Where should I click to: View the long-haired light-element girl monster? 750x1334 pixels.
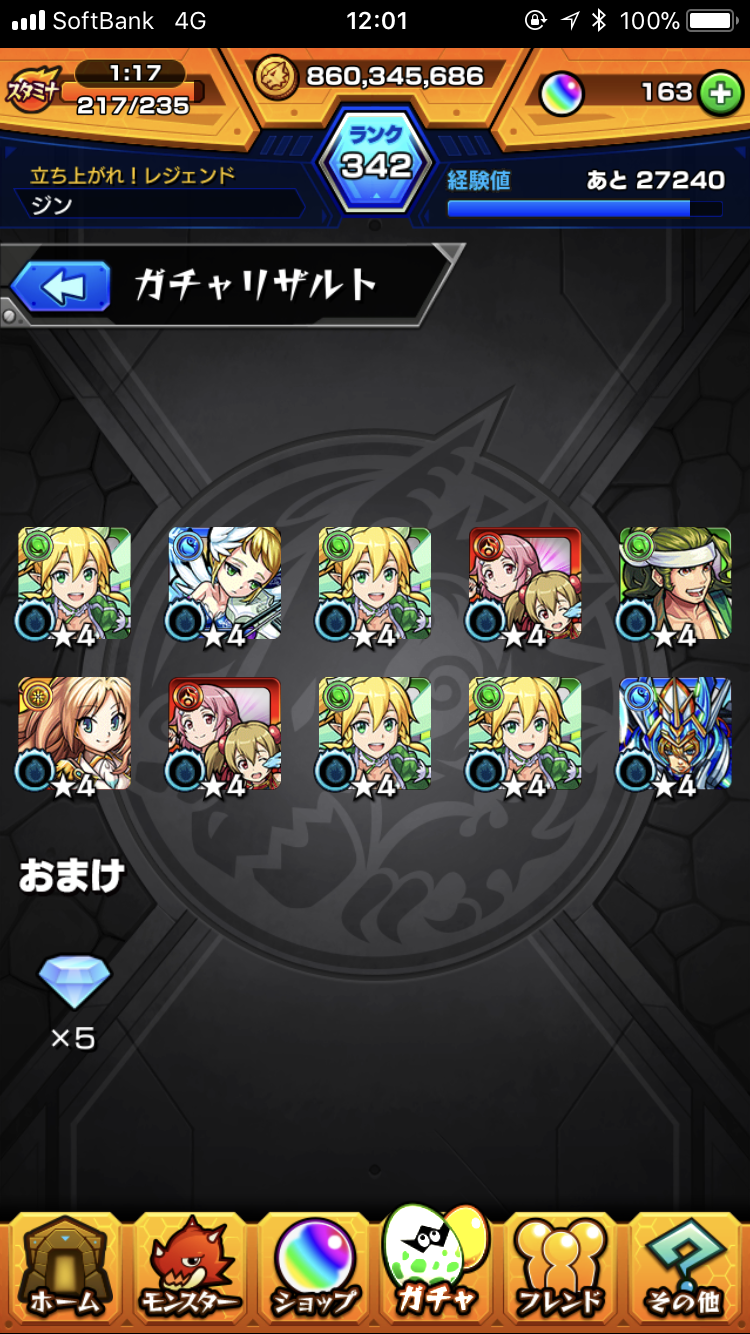[74, 734]
